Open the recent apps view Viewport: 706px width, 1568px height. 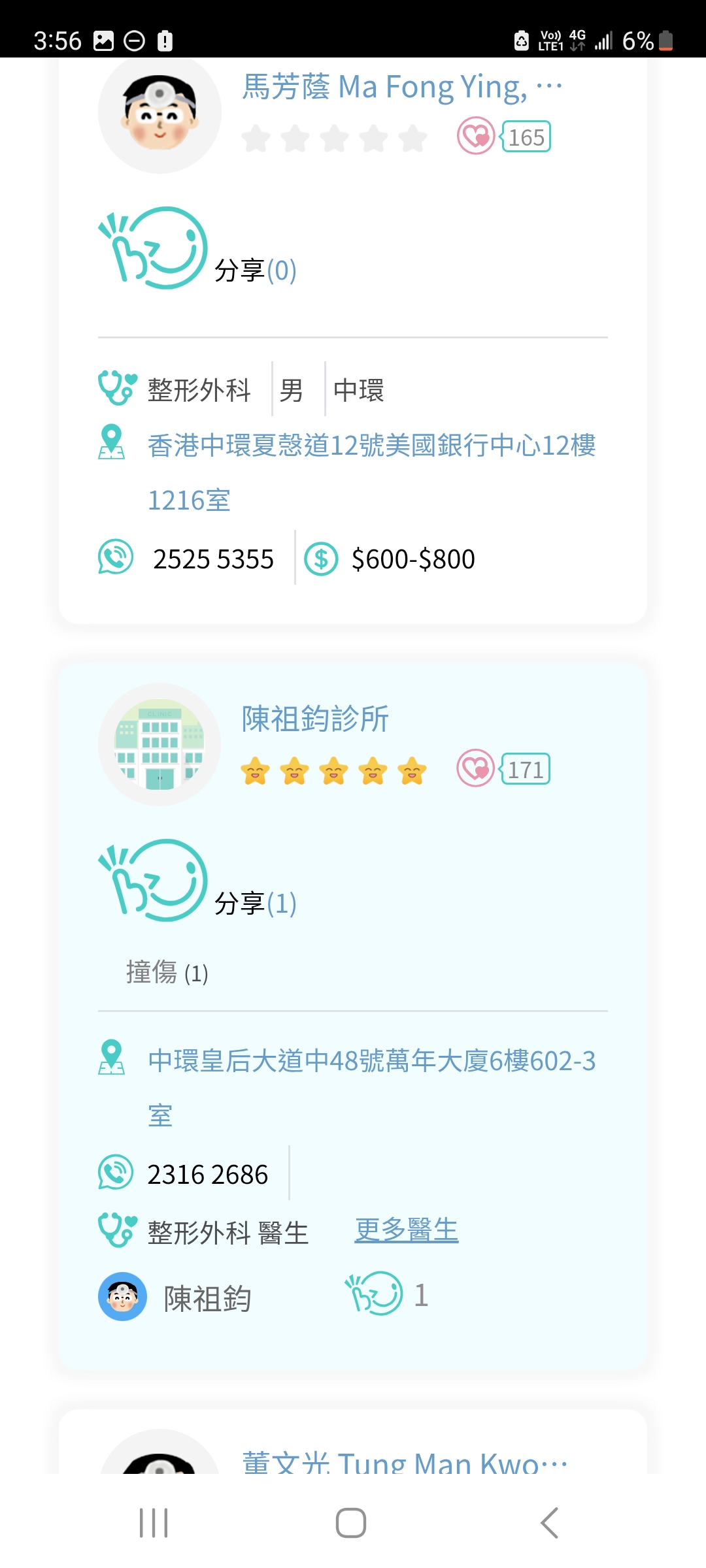(x=154, y=1523)
